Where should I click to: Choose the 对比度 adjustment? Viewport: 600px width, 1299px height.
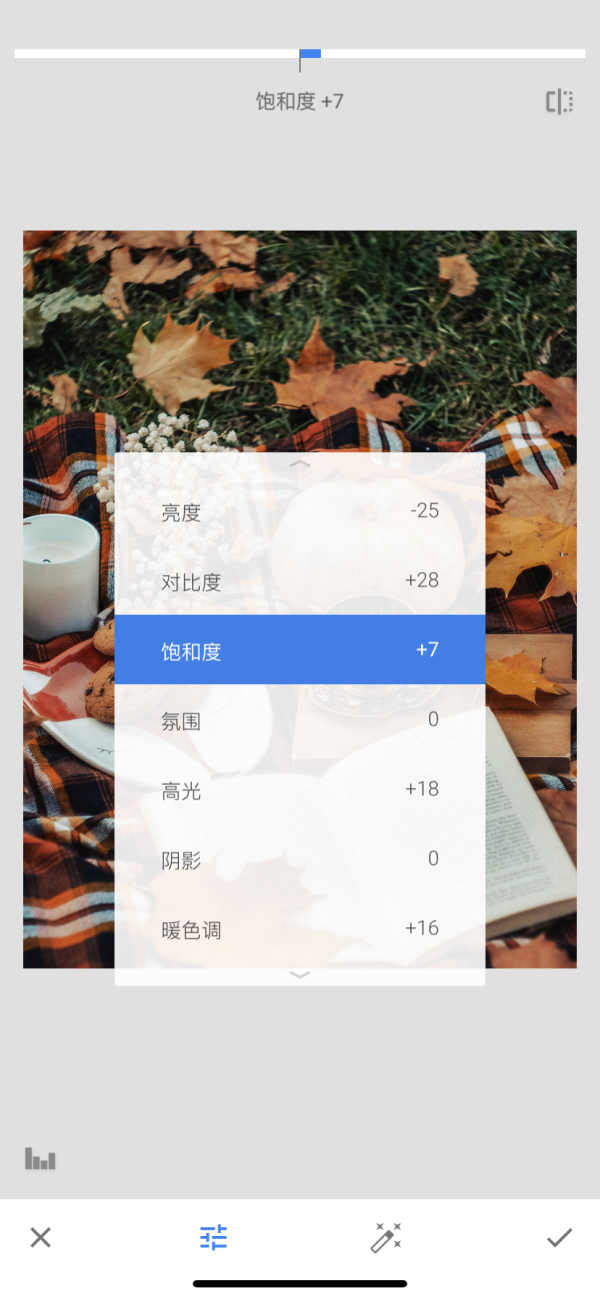click(300, 581)
